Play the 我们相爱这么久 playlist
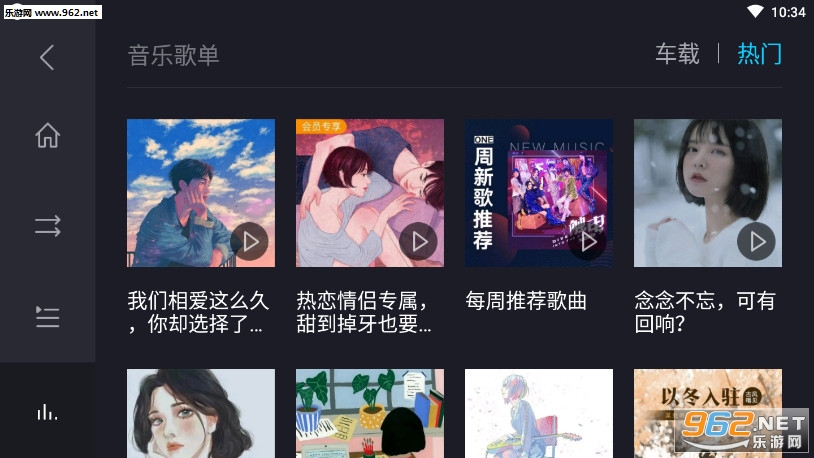The width and height of the screenshot is (814, 458). coord(249,241)
